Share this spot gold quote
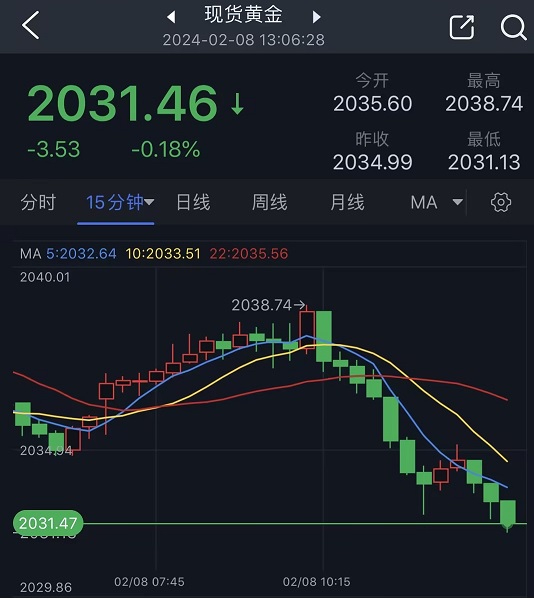534x599 pixels. pos(462,27)
